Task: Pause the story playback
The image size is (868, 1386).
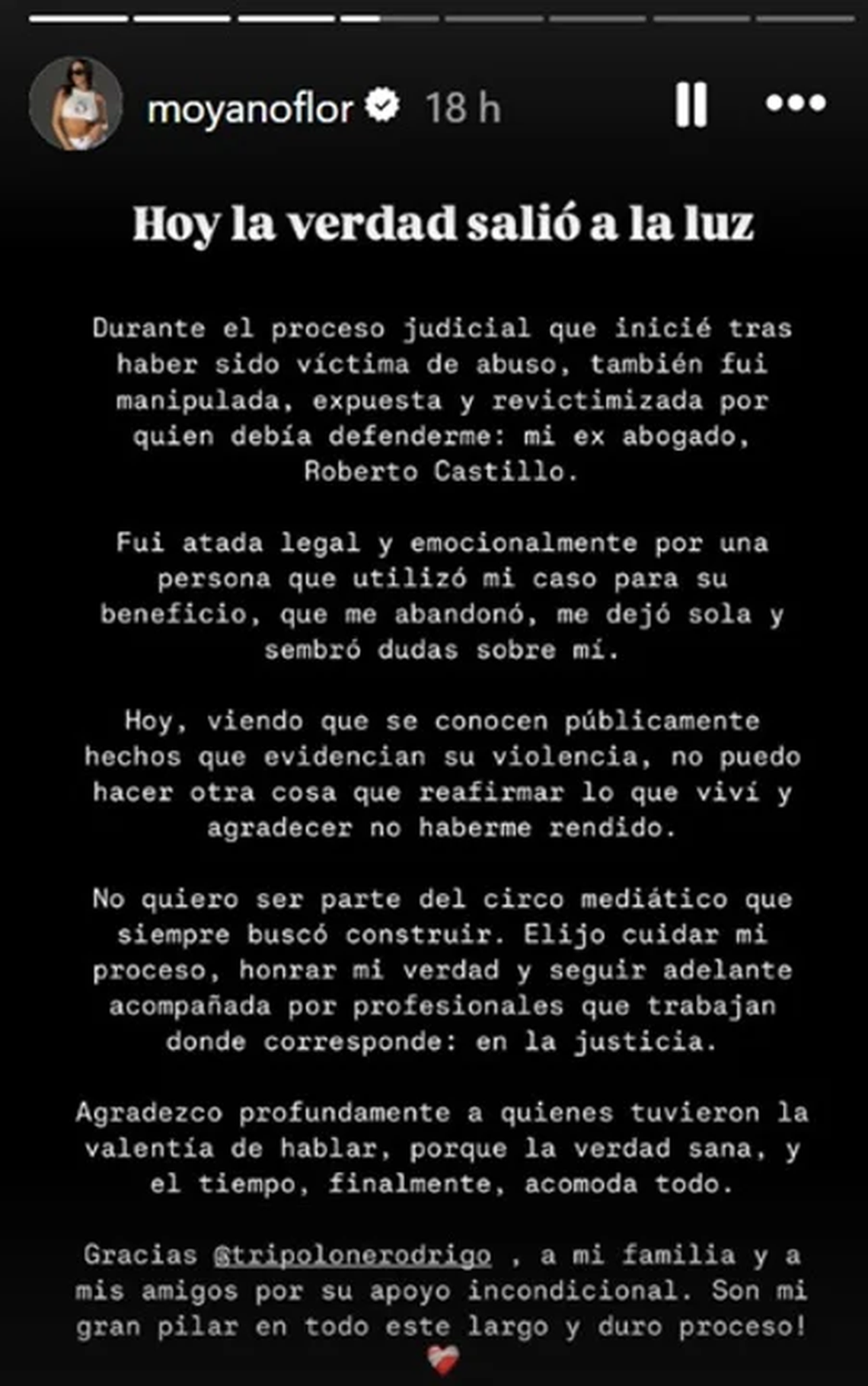Action: click(691, 104)
